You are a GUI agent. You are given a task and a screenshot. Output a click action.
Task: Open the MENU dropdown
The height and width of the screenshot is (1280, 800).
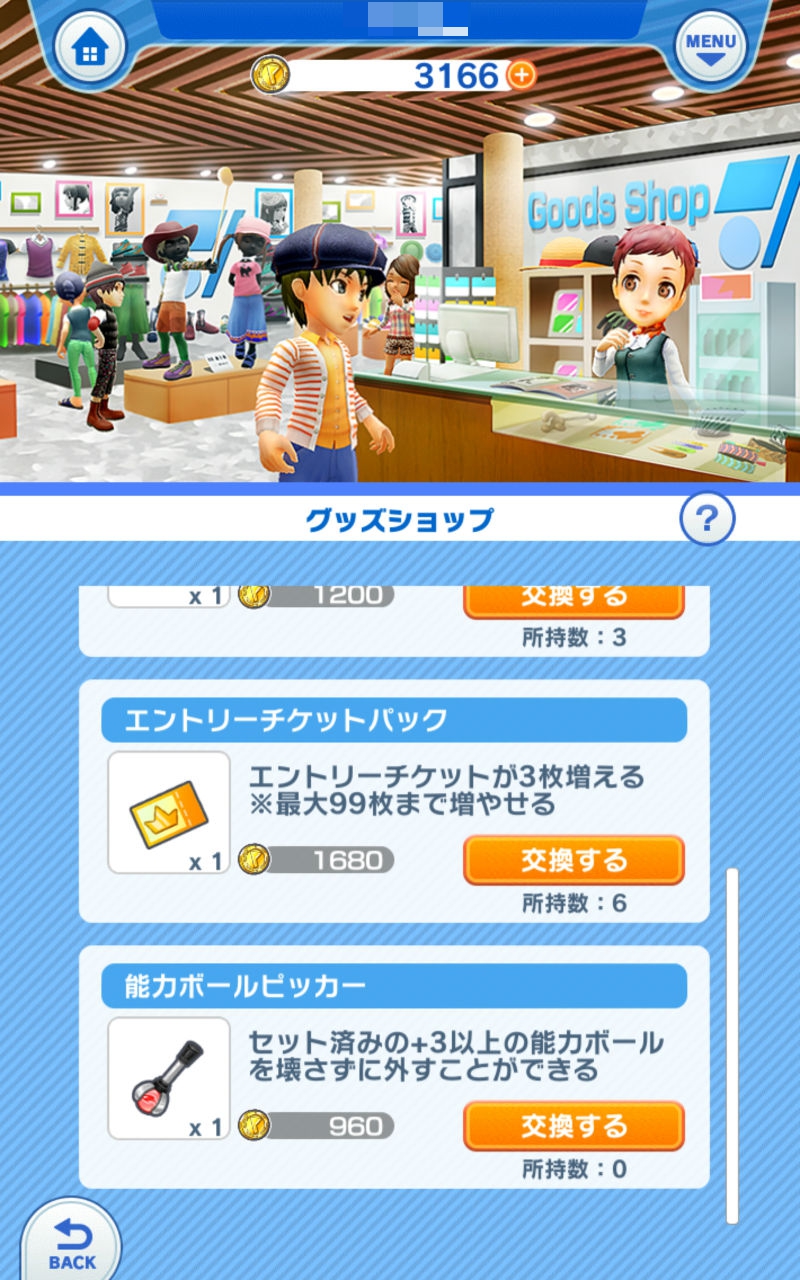[710, 45]
